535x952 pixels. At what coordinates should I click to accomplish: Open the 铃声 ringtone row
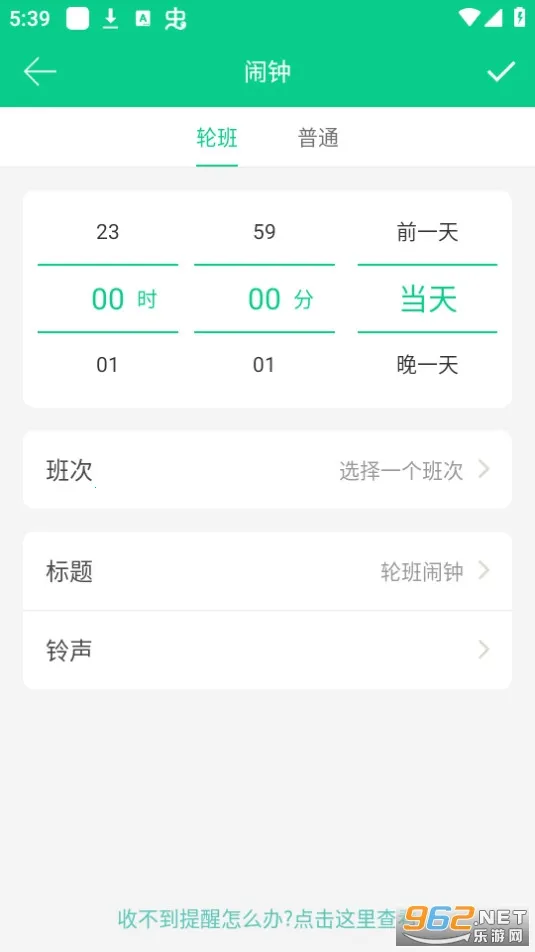(267, 650)
